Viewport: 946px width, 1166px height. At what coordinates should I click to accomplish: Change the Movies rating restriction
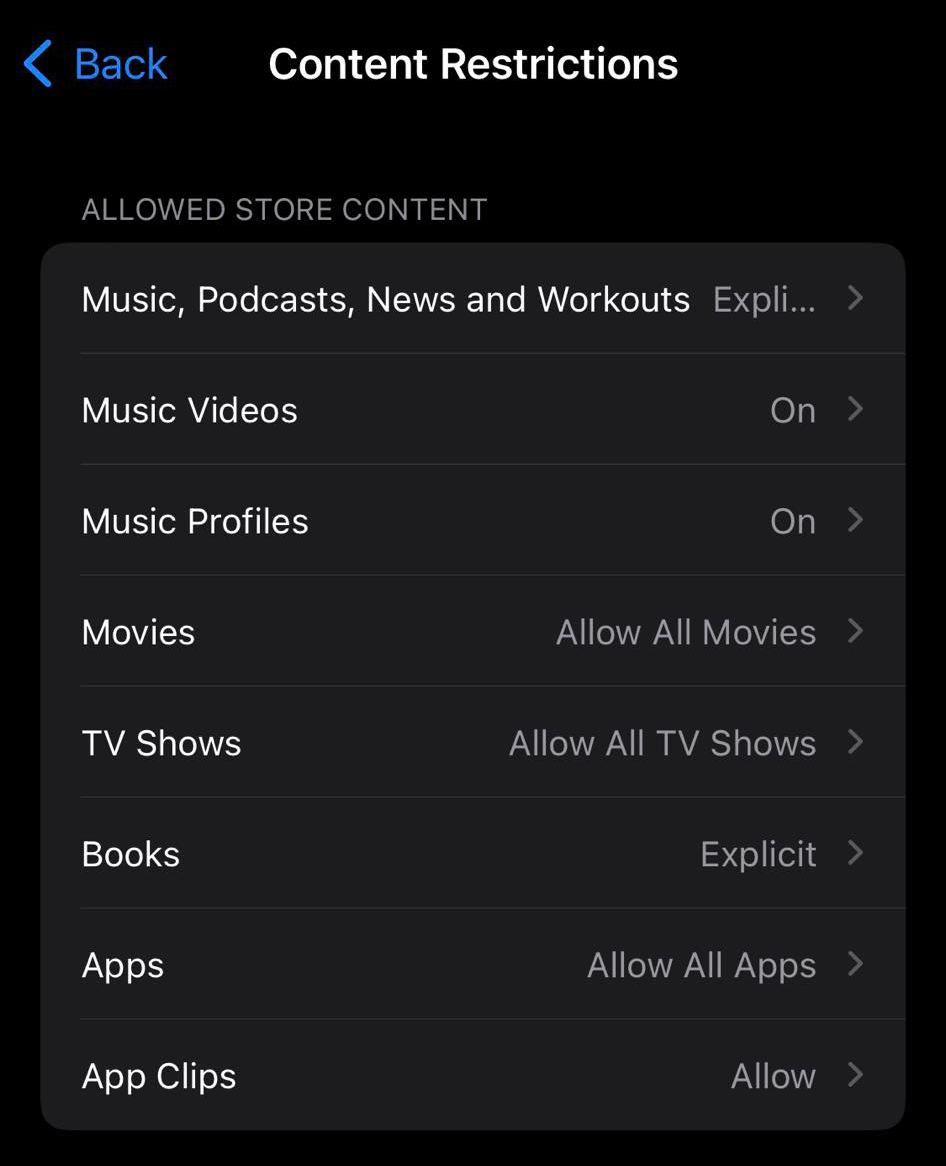472,632
